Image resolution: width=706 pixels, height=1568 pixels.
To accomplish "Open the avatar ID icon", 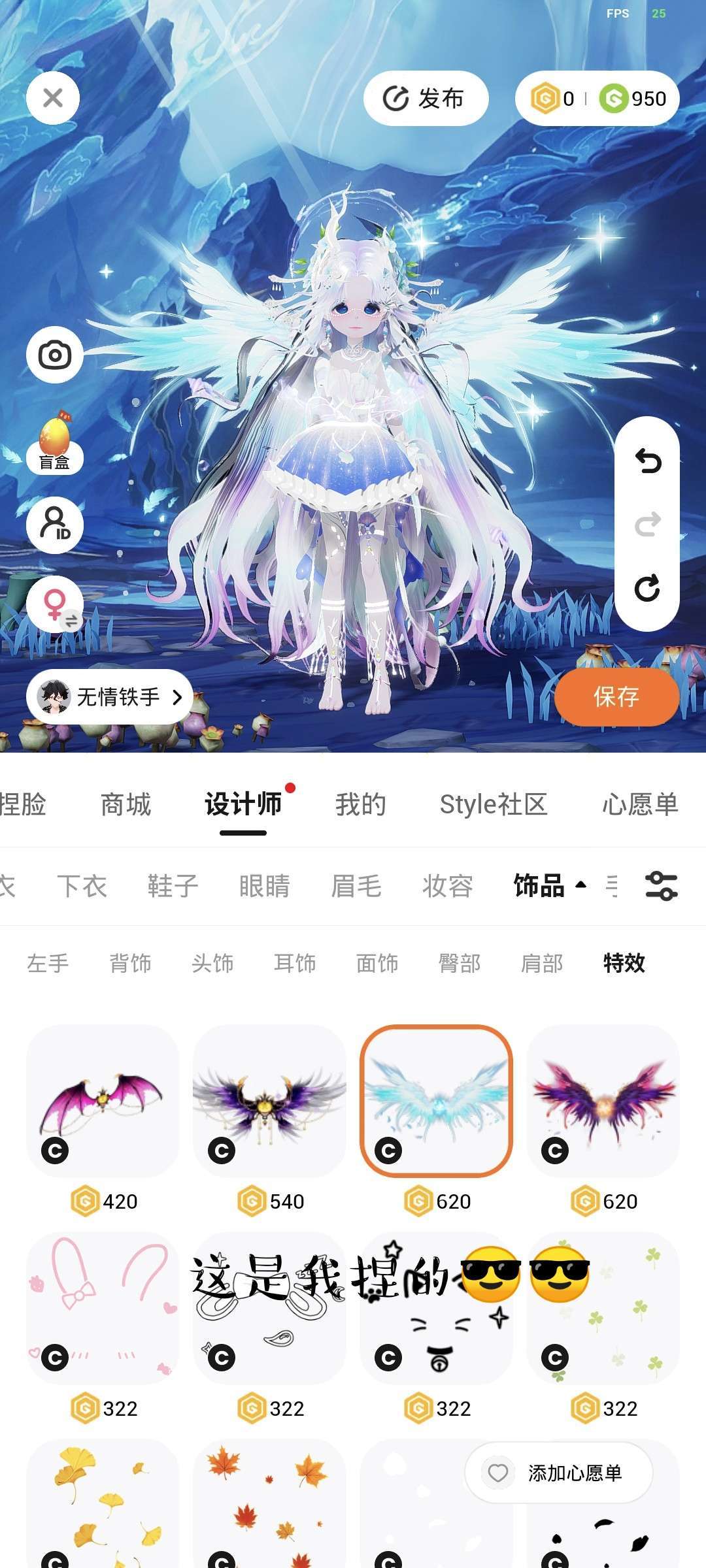I will (55, 525).
